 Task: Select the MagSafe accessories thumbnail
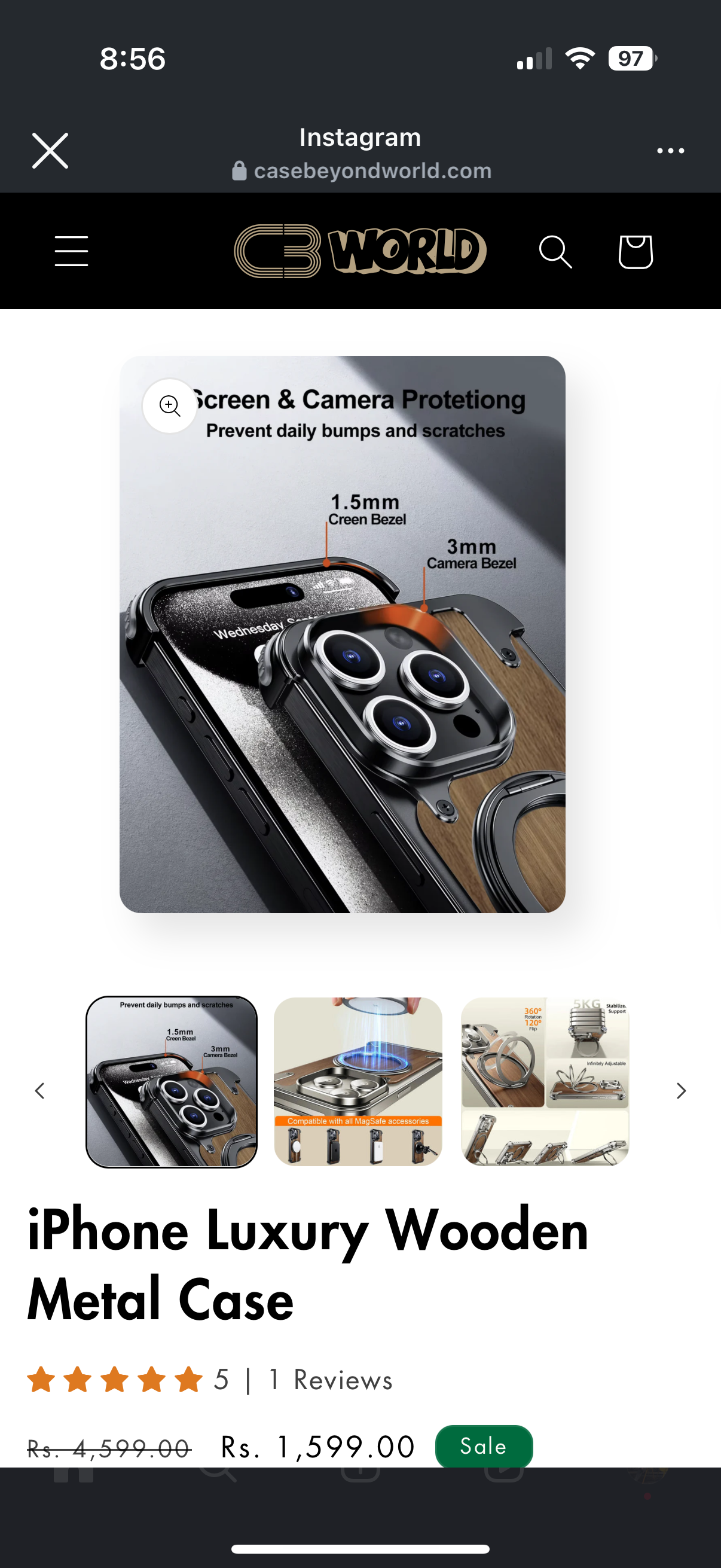click(x=358, y=1082)
